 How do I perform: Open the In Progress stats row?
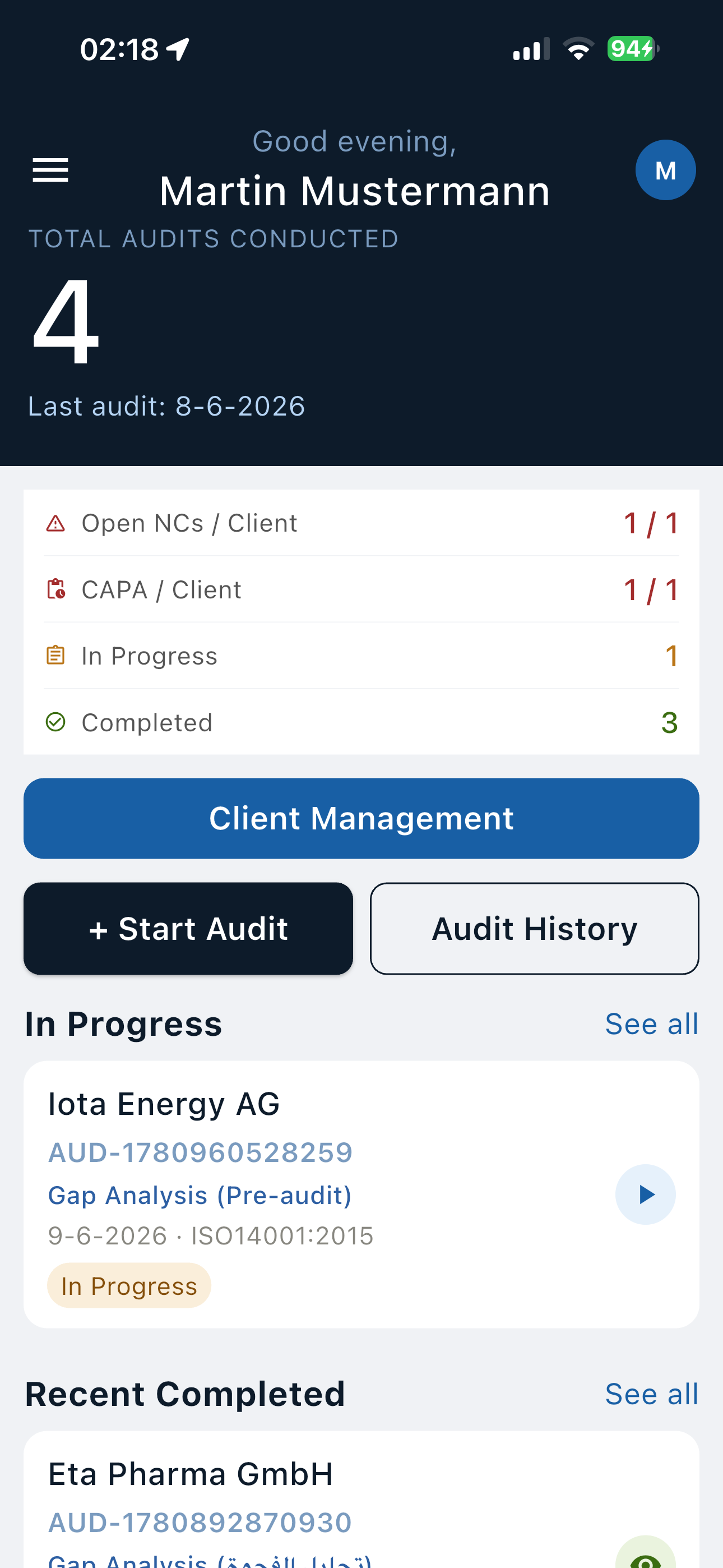361,656
